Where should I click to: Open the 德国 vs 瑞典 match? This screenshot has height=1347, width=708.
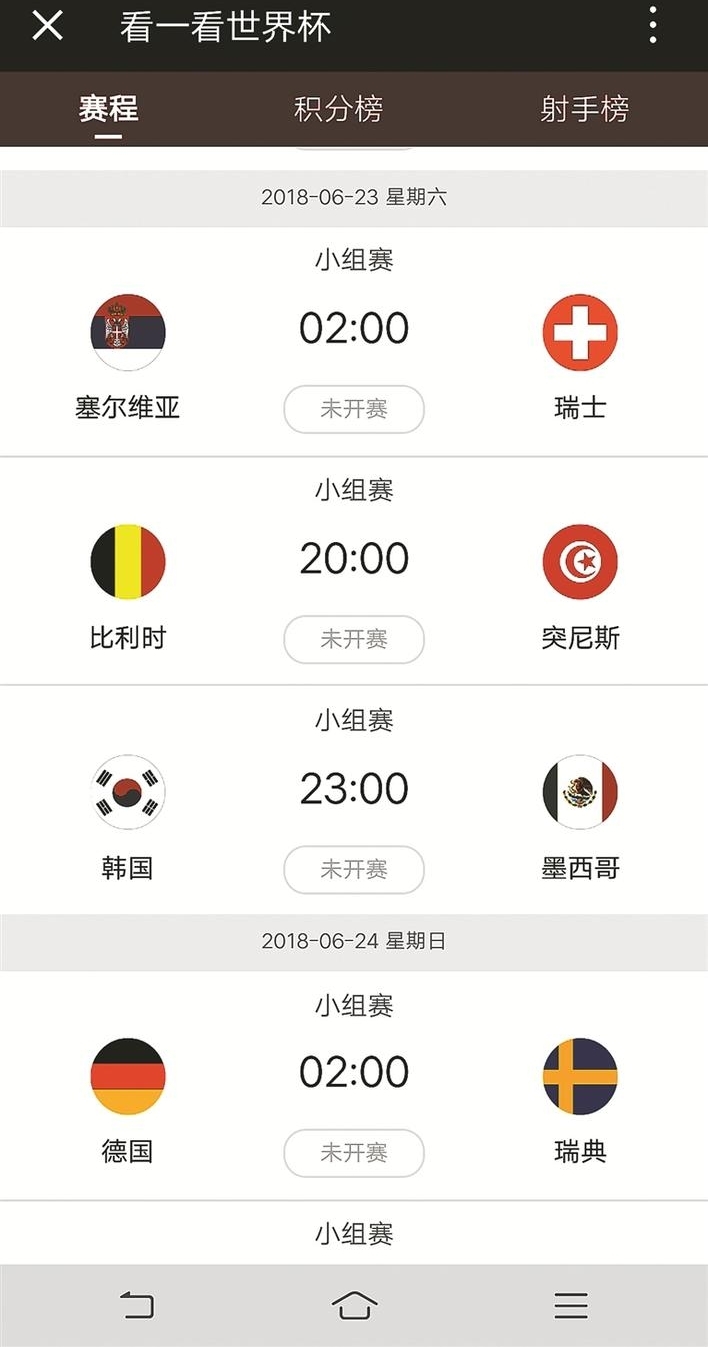pos(354,1086)
